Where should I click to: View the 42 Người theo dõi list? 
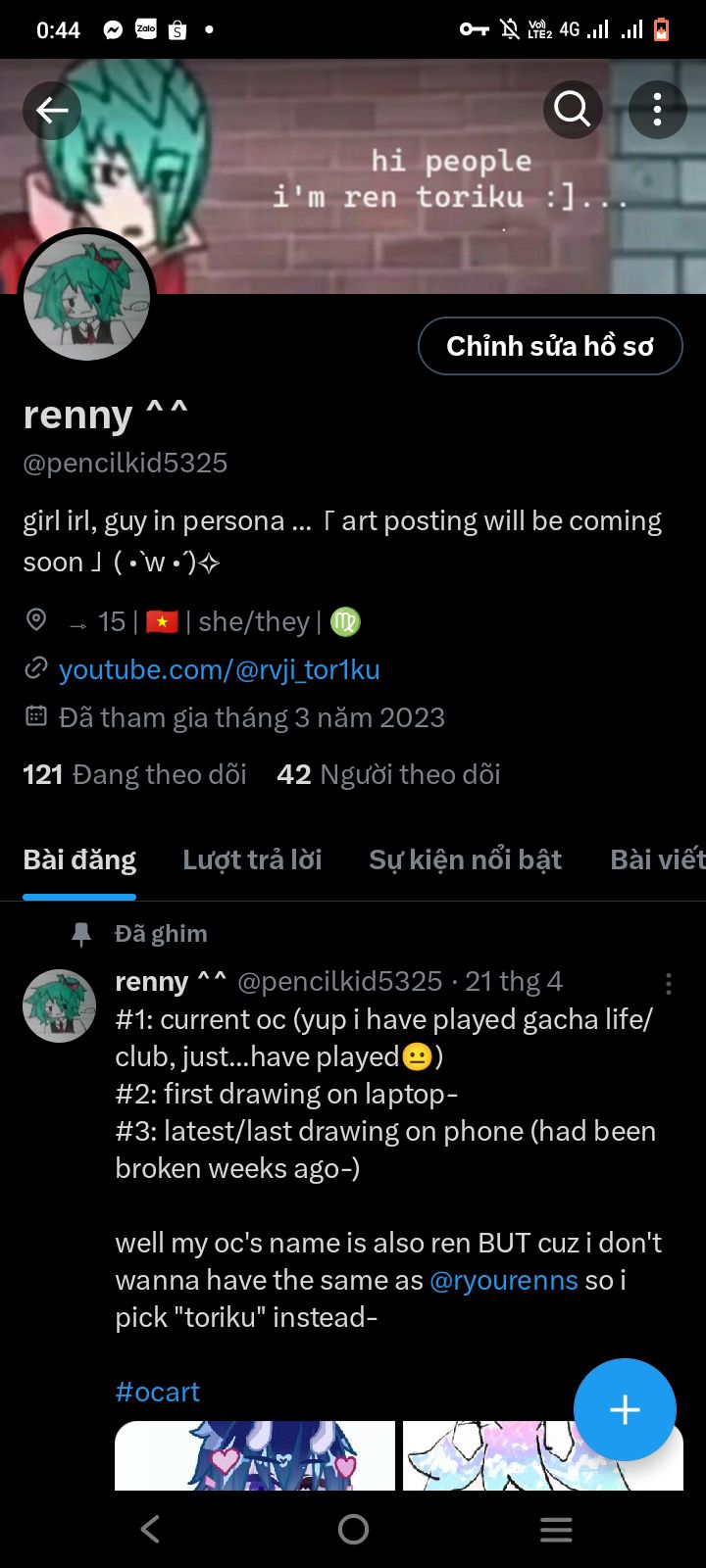coord(388,774)
